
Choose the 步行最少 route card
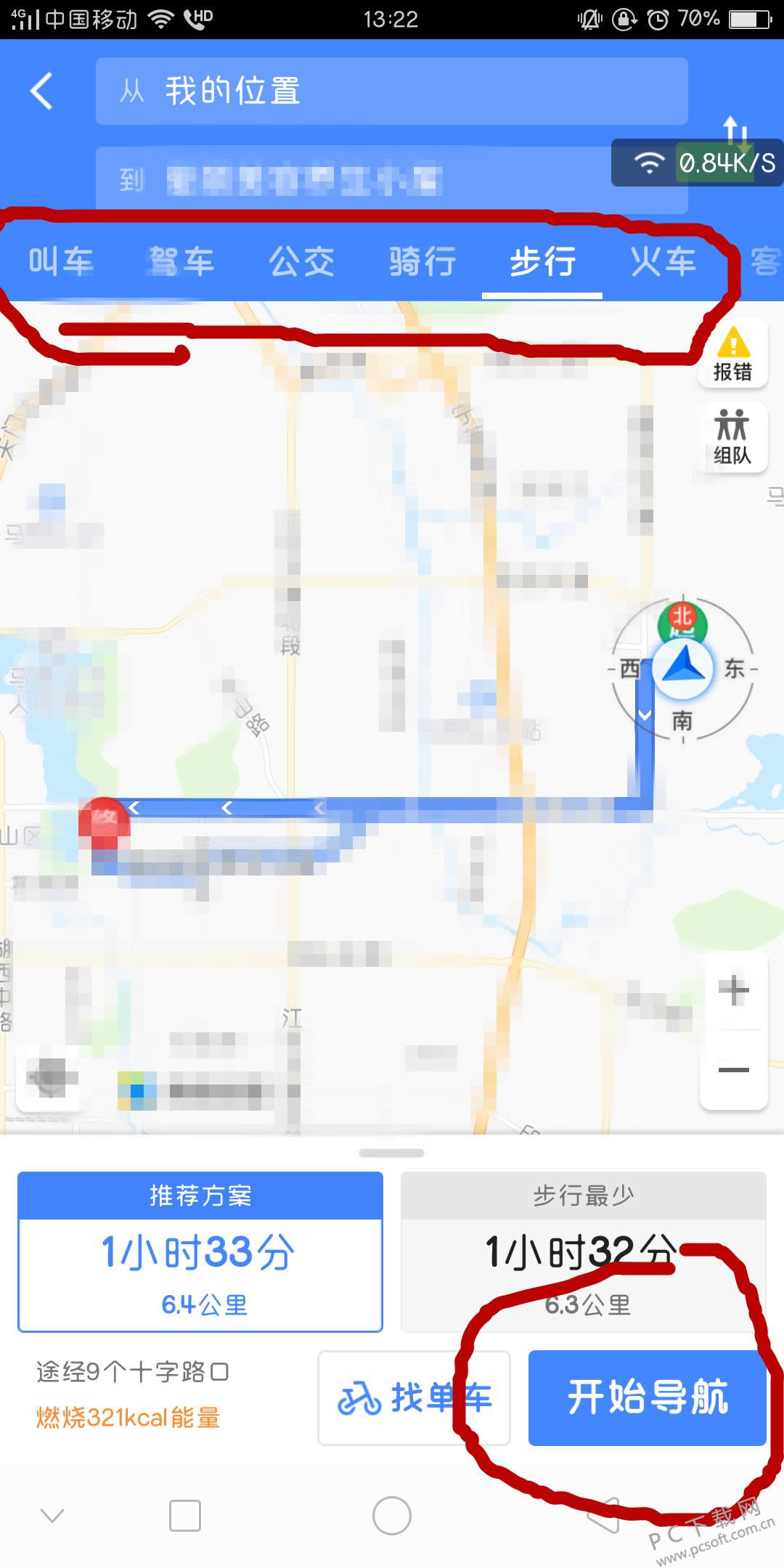[x=583, y=1251]
